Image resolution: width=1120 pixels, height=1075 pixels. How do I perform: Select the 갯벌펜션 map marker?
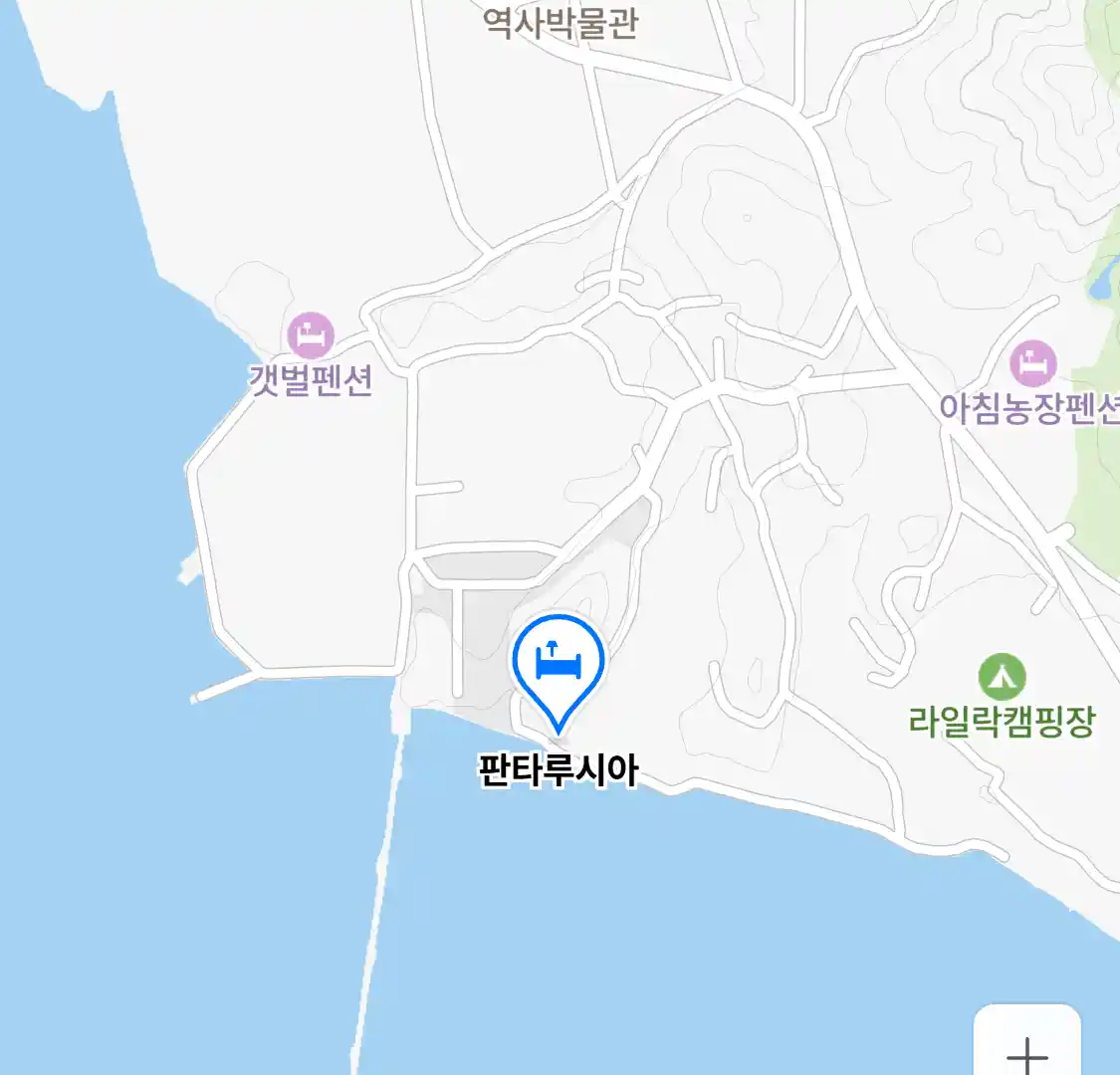click(311, 336)
